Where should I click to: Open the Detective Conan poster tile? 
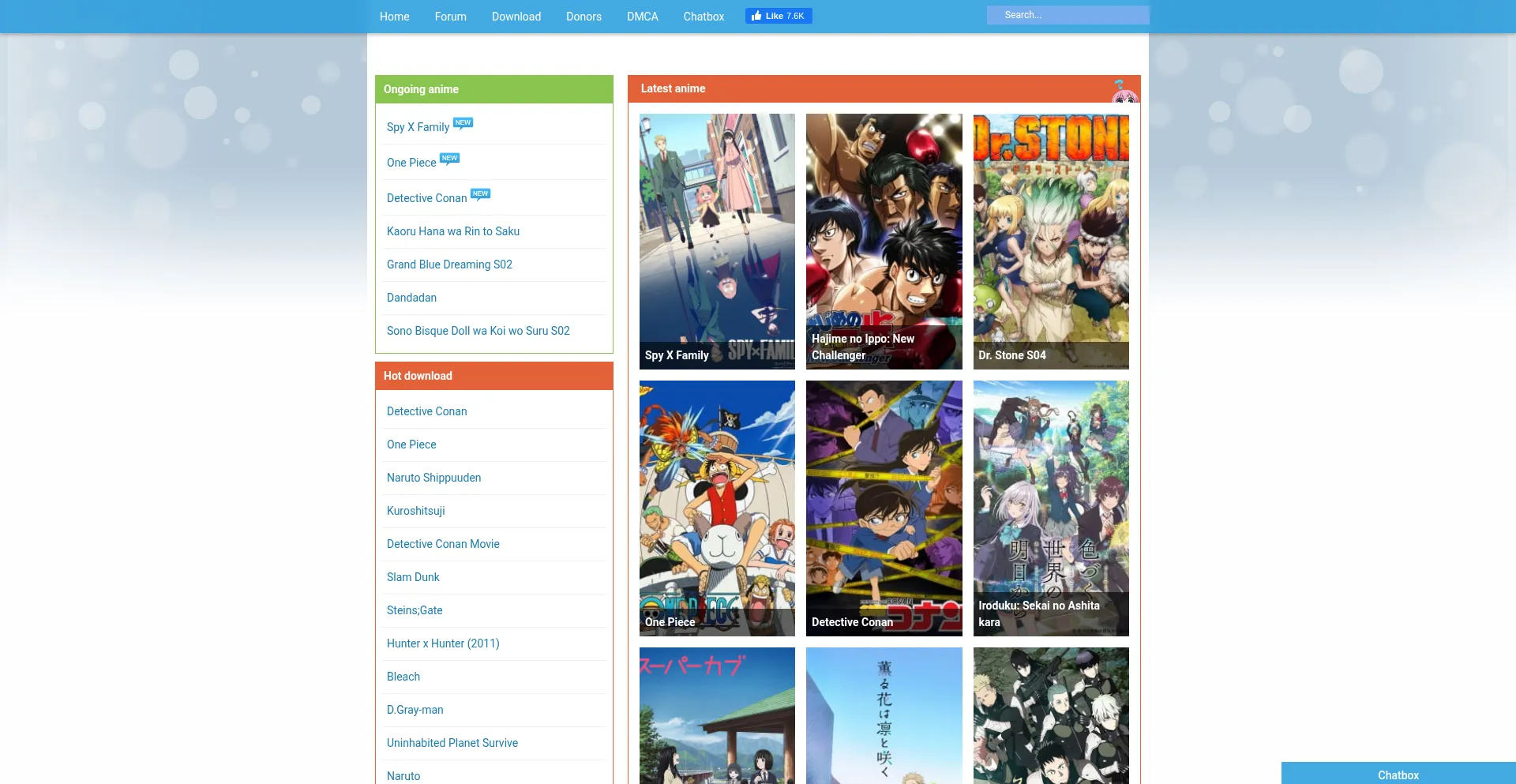pyautogui.click(x=884, y=508)
